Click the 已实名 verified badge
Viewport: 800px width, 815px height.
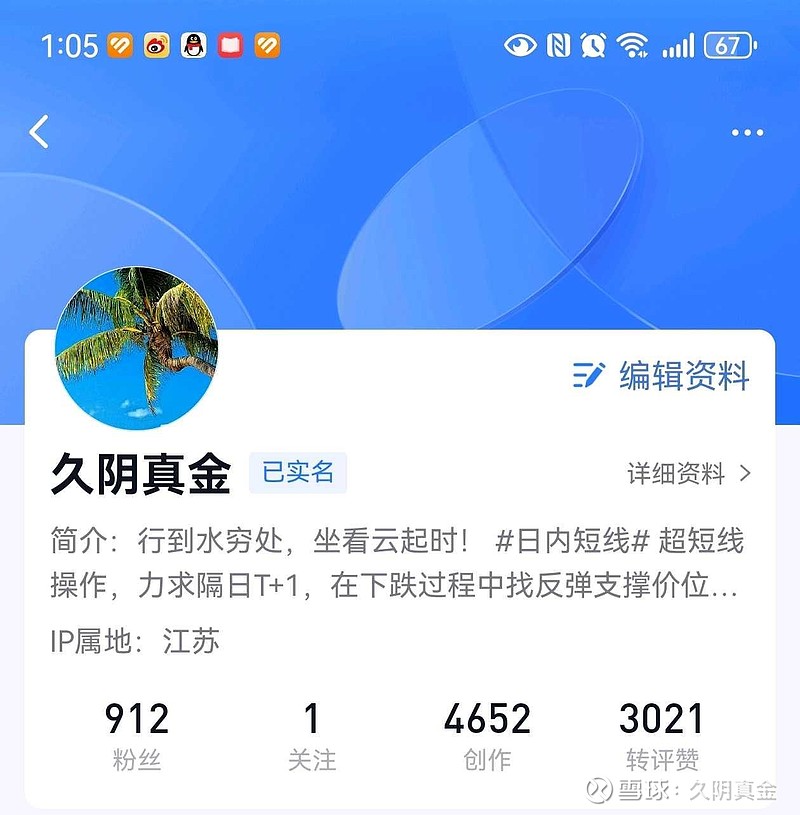pyautogui.click(x=299, y=470)
